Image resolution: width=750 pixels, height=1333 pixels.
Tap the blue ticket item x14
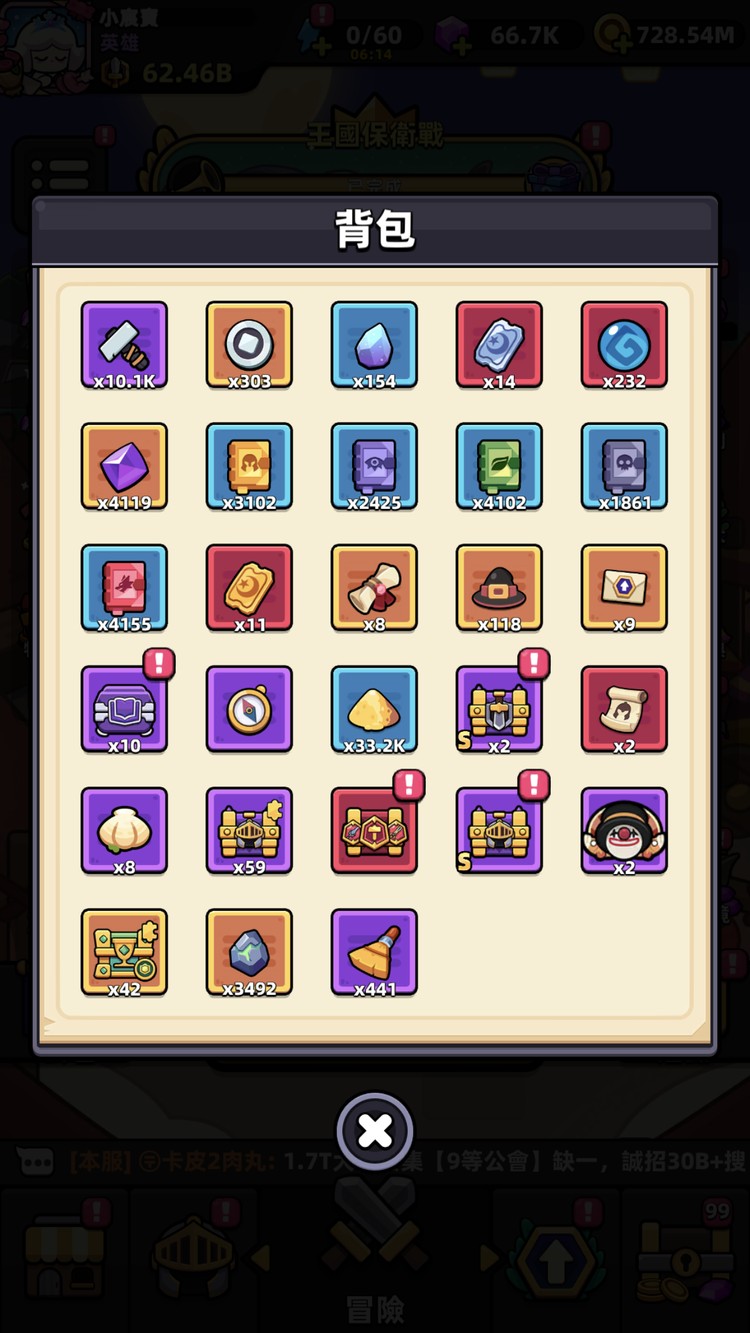[x=499, y=345]
